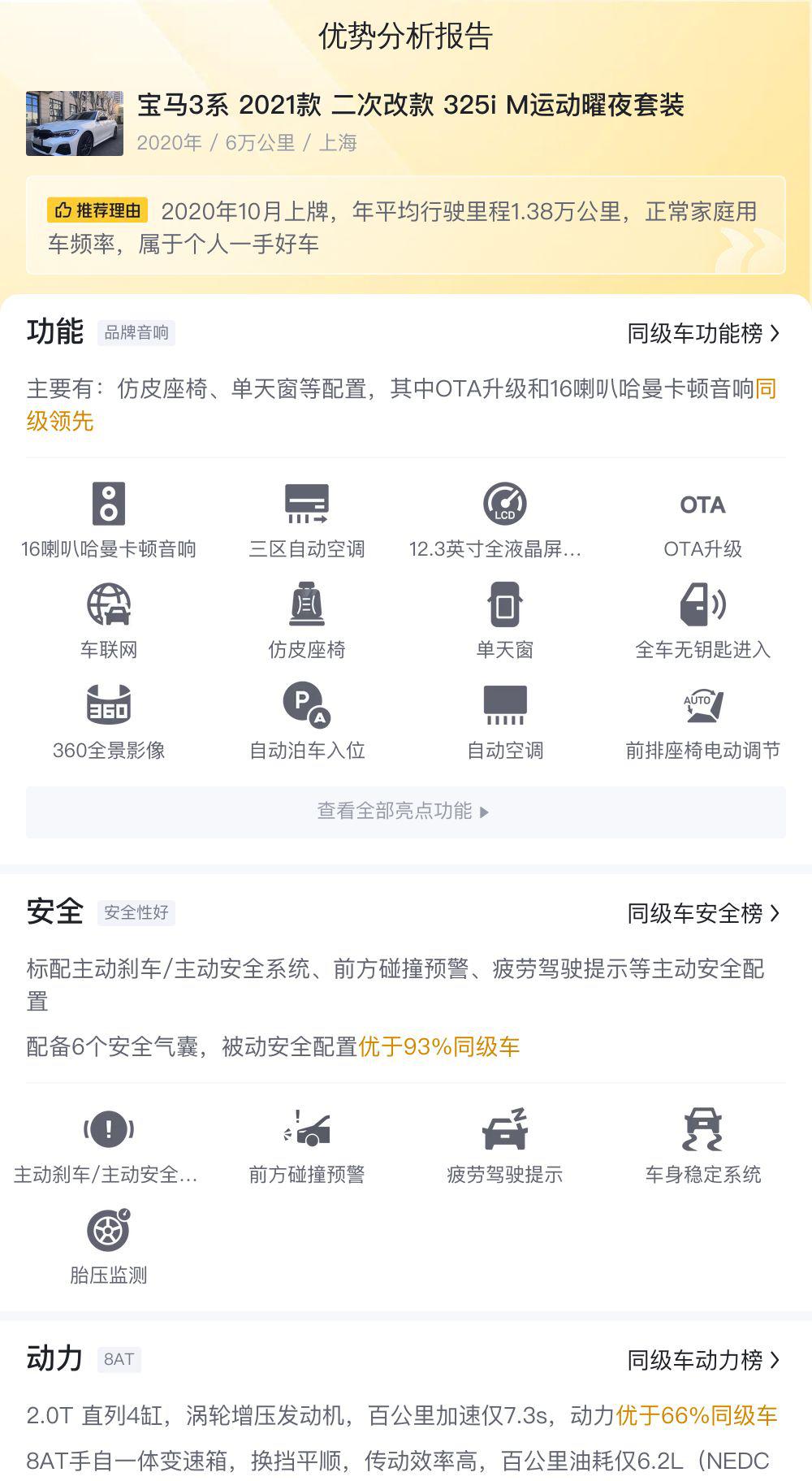Open the 宝马3系 car photo thumbnail

pyautogui.click(x=75, y=123)
